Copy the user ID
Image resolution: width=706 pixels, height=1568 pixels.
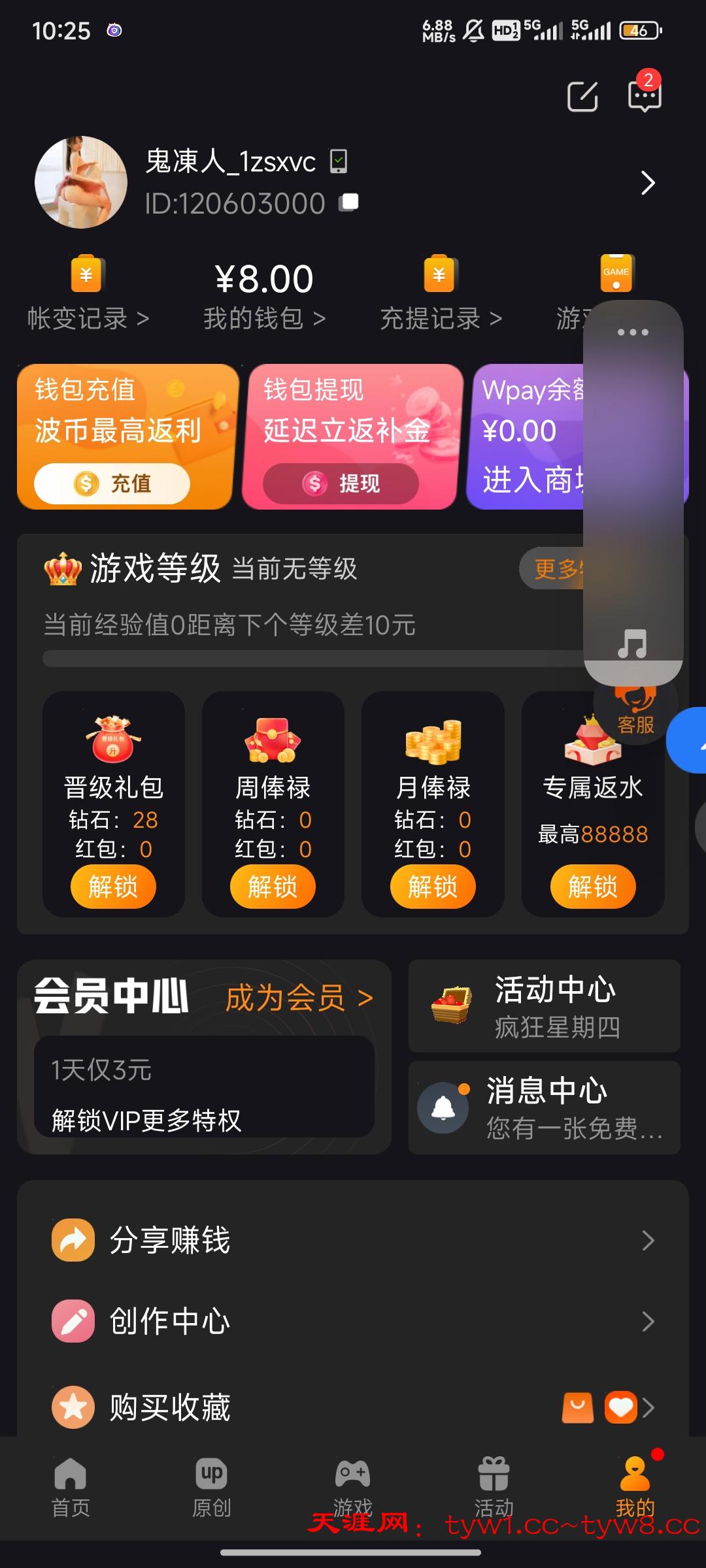click(x=349, y=203)
